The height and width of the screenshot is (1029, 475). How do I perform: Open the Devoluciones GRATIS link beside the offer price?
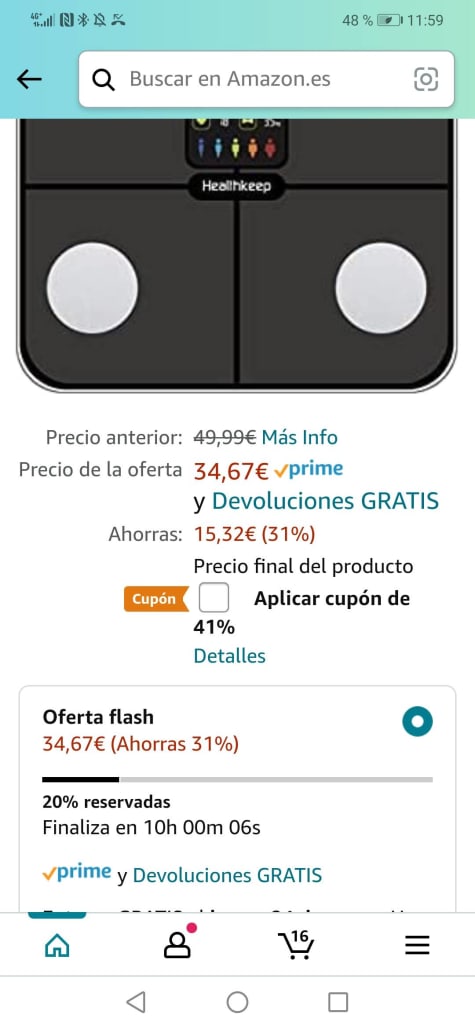click(x=326, y=501)
